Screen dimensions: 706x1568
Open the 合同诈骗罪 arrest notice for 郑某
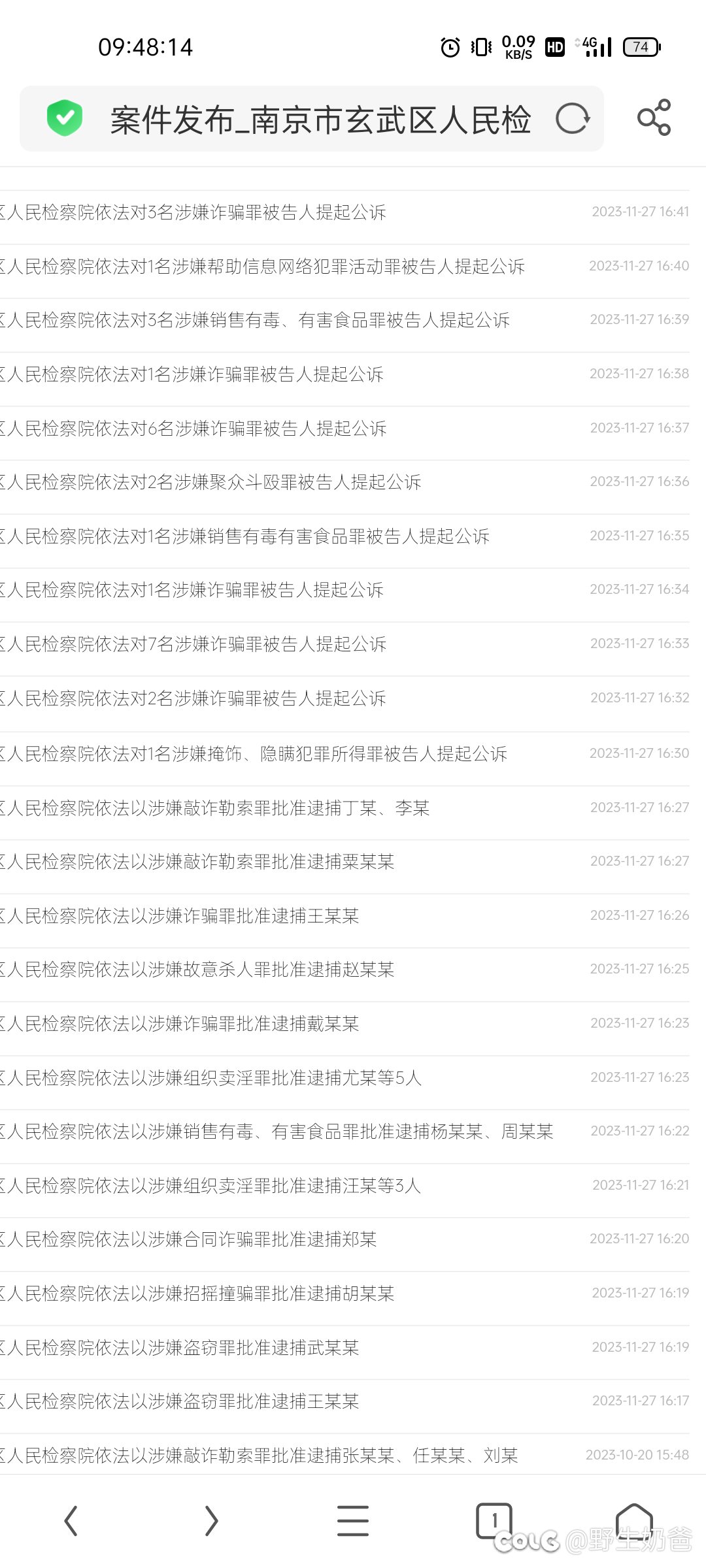[188, 1239]
